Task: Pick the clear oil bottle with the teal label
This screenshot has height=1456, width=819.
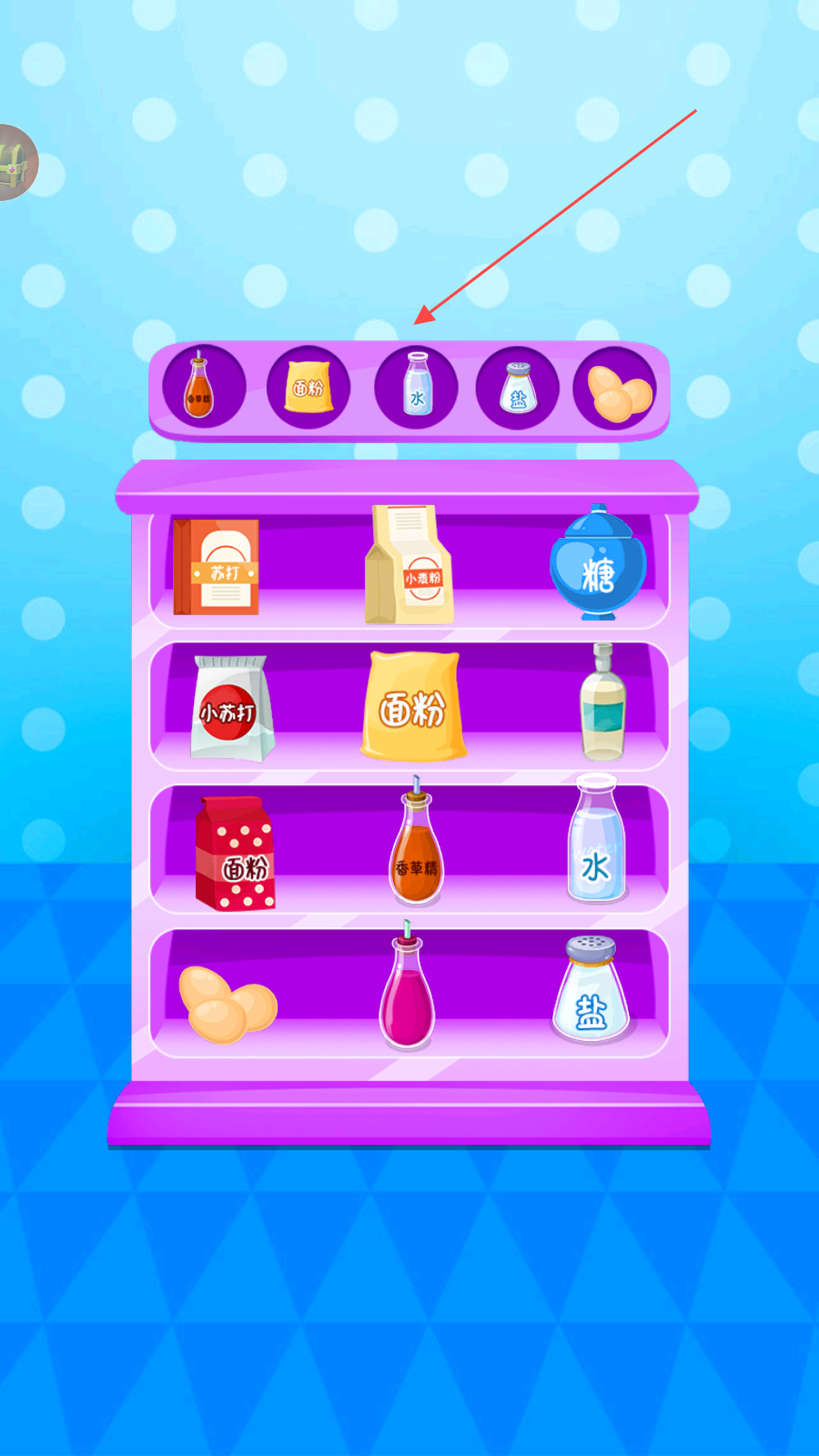Action: [602, 704]
